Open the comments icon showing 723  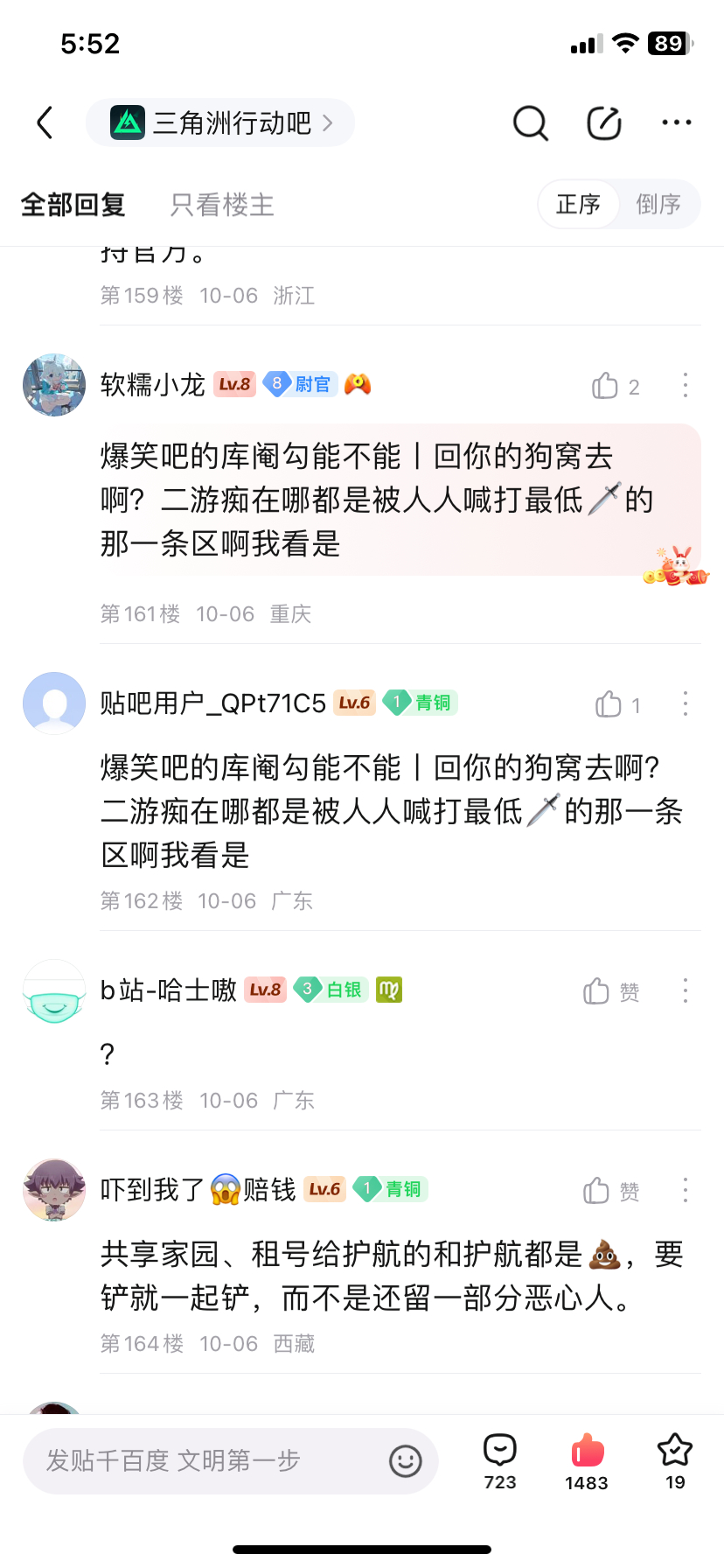(500, 1459)
